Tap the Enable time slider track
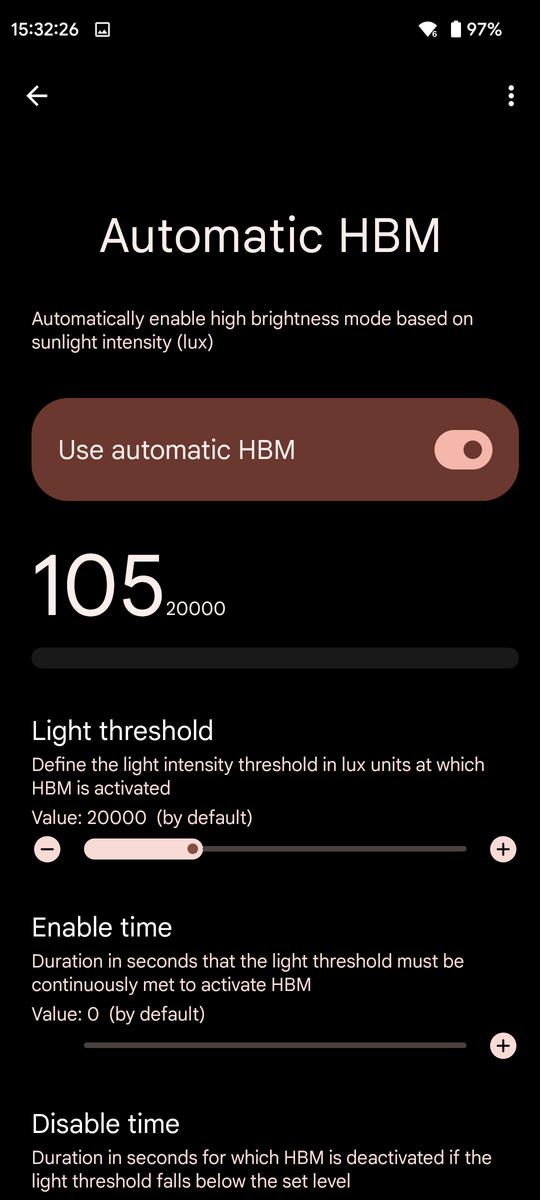The width and height of the screenshot is (540, 1200). pyautogui.click(x=275, y=1045)
